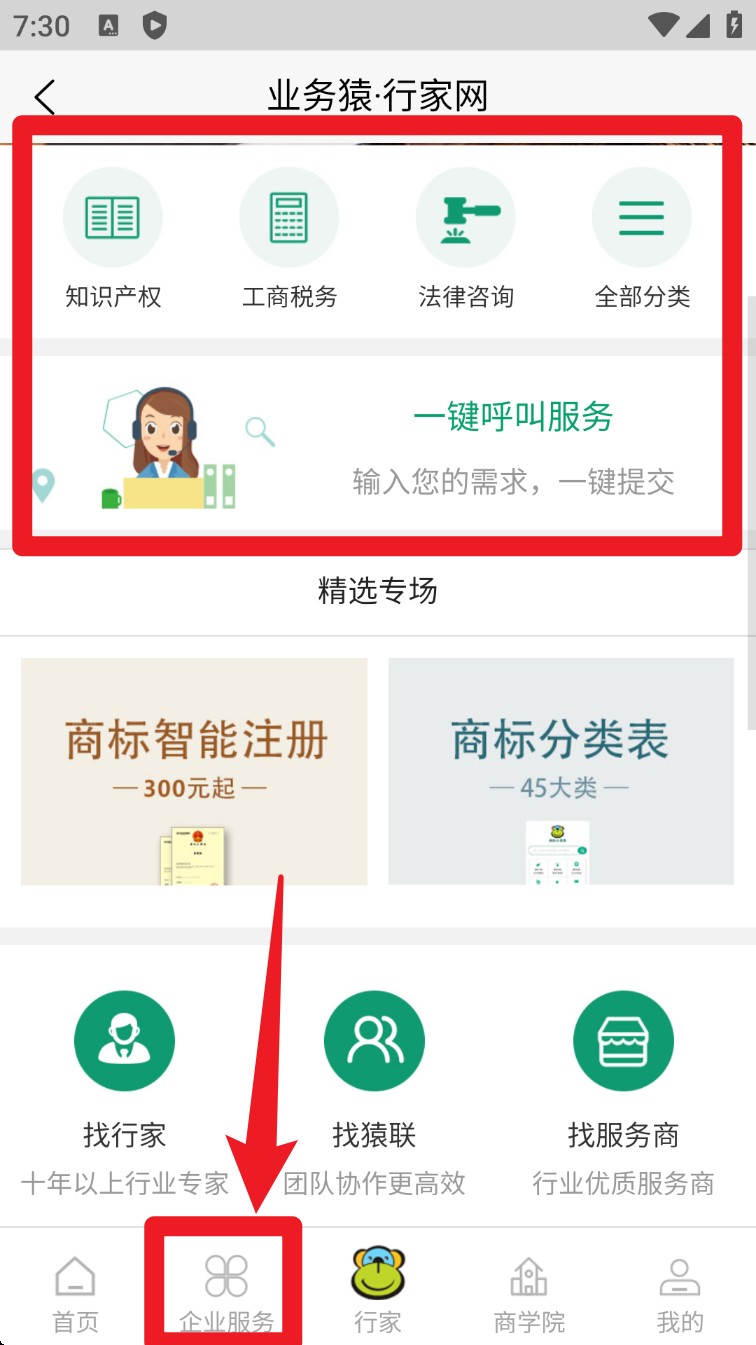756x1345 pixels.
Task: Switch to the 企业服务 tab
Action: 226,1293
